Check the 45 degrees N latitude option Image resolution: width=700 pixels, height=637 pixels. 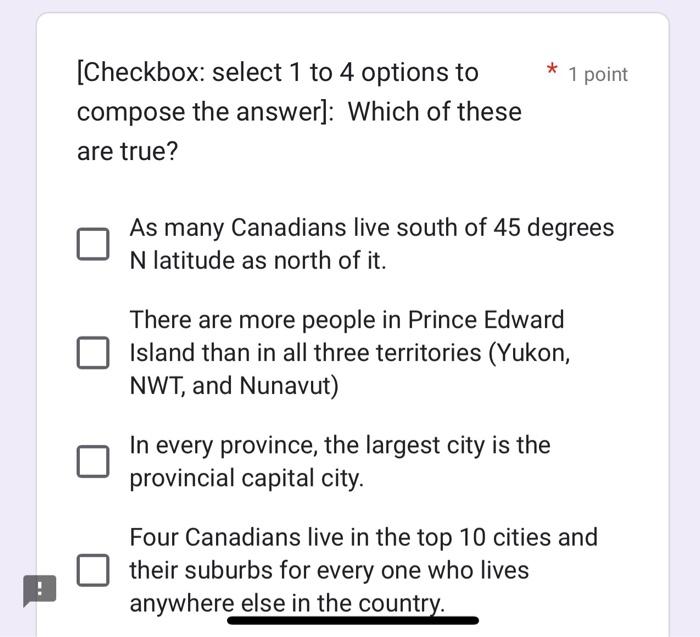pos(93,244)
